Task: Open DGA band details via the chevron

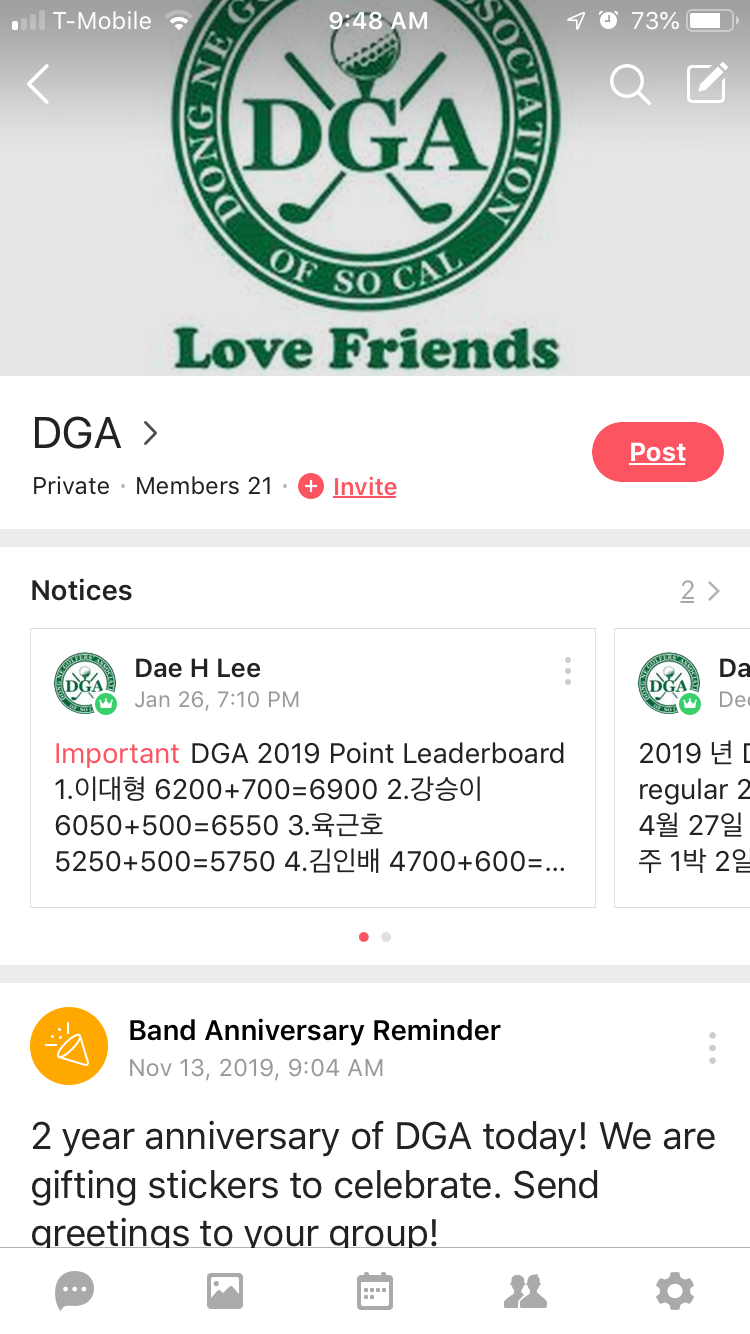Action: [150, 433]
